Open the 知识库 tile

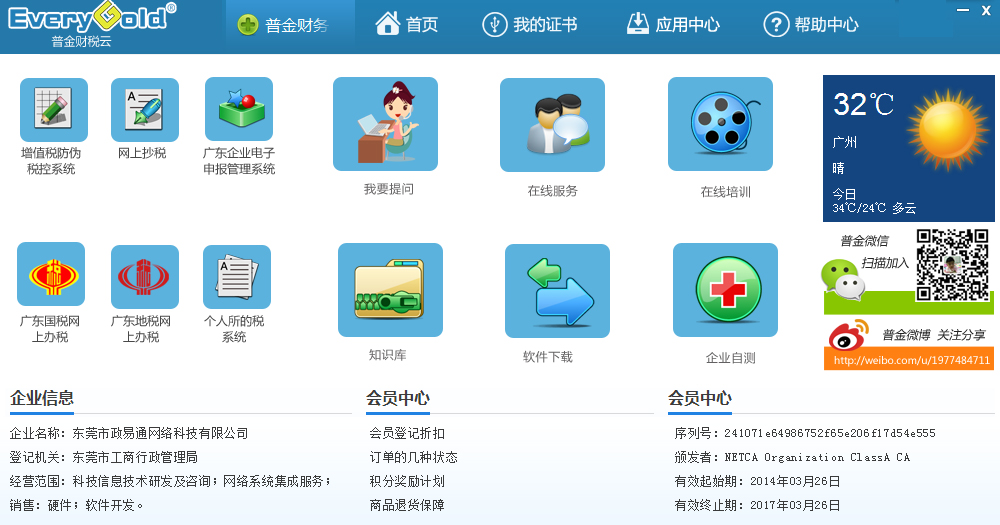click(x=390, y=290)
